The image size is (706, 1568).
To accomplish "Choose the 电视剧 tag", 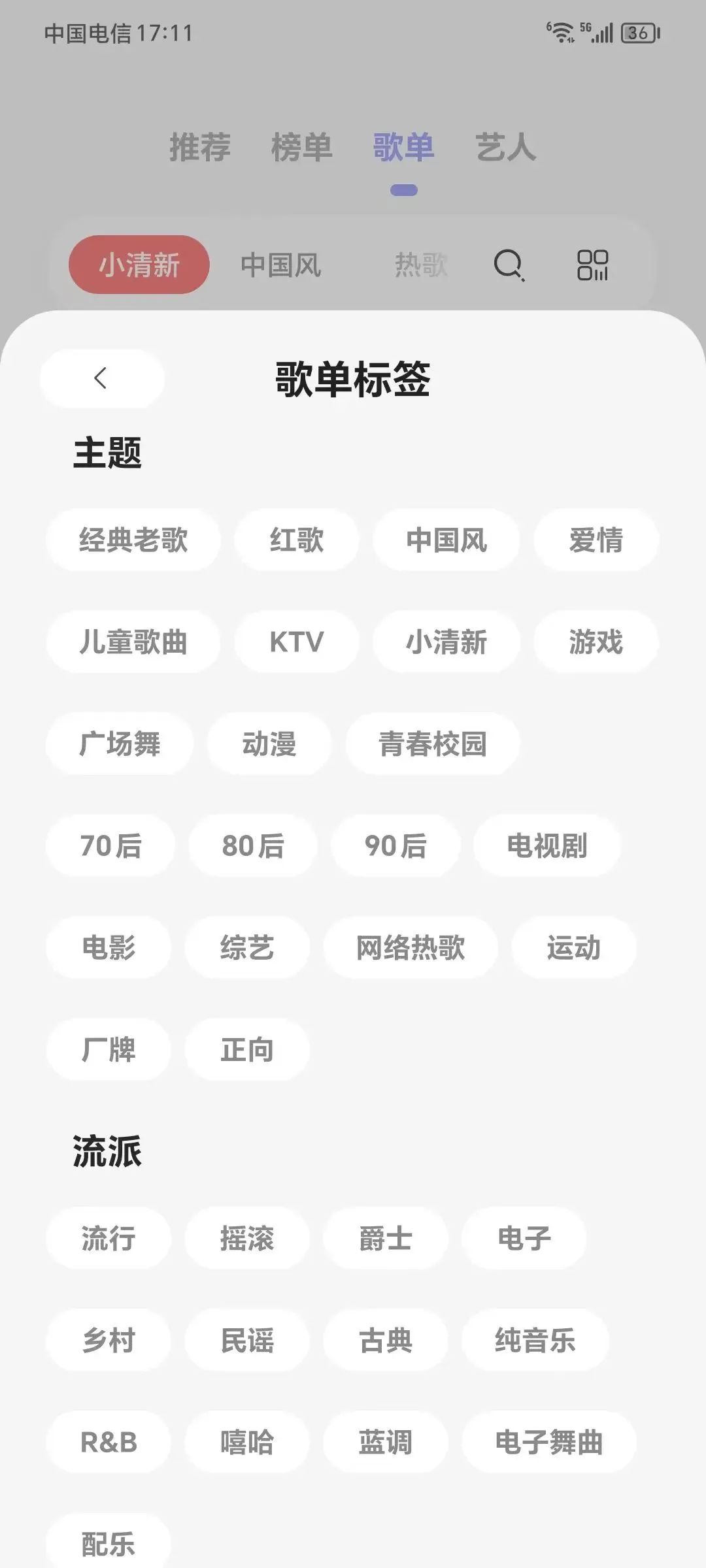I will (547, 846).
